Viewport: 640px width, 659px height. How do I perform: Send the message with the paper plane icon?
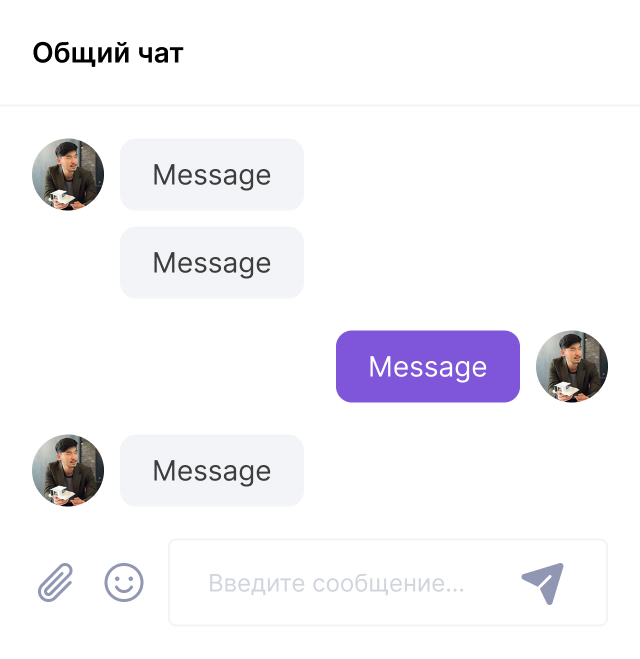click(x=543, y=582)
